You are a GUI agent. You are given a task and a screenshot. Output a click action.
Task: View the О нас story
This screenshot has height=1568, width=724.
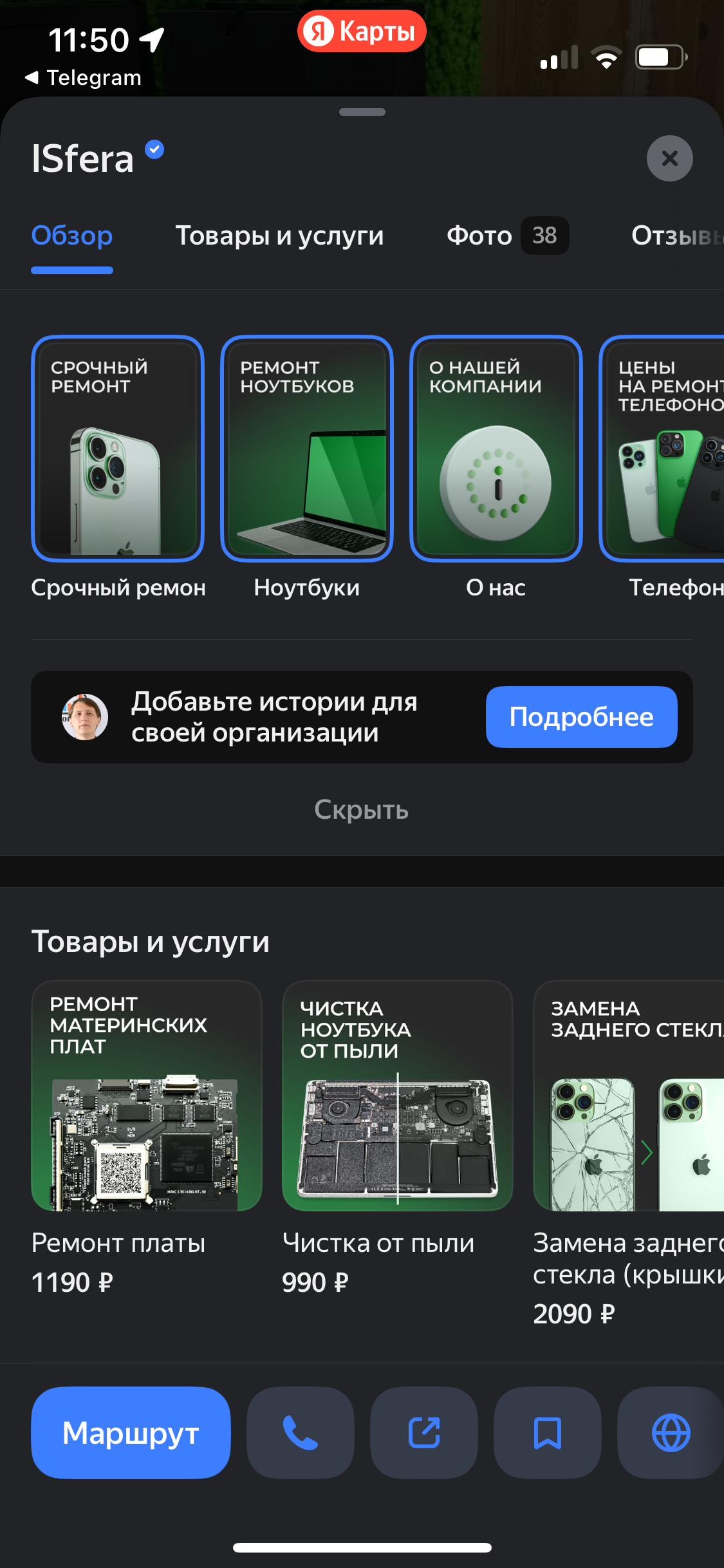click(496, 449)
